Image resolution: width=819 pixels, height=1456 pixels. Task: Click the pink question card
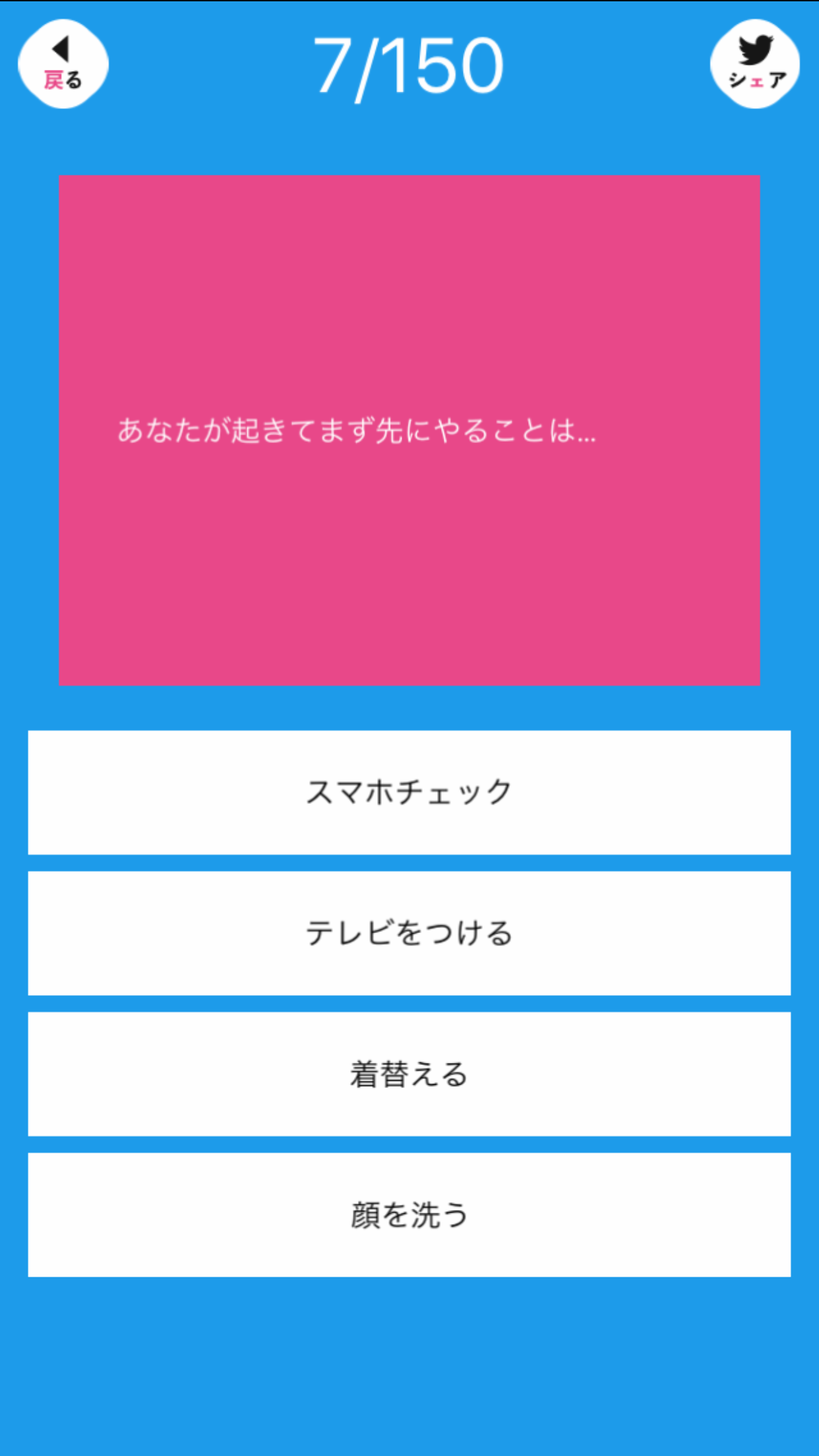click(x=409, y=429)
